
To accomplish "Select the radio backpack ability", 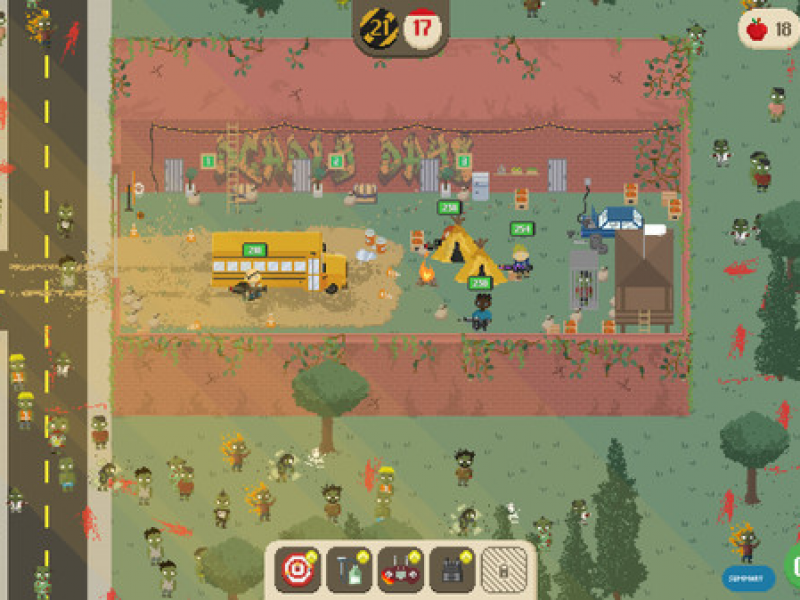I will [x=452, y=571].
